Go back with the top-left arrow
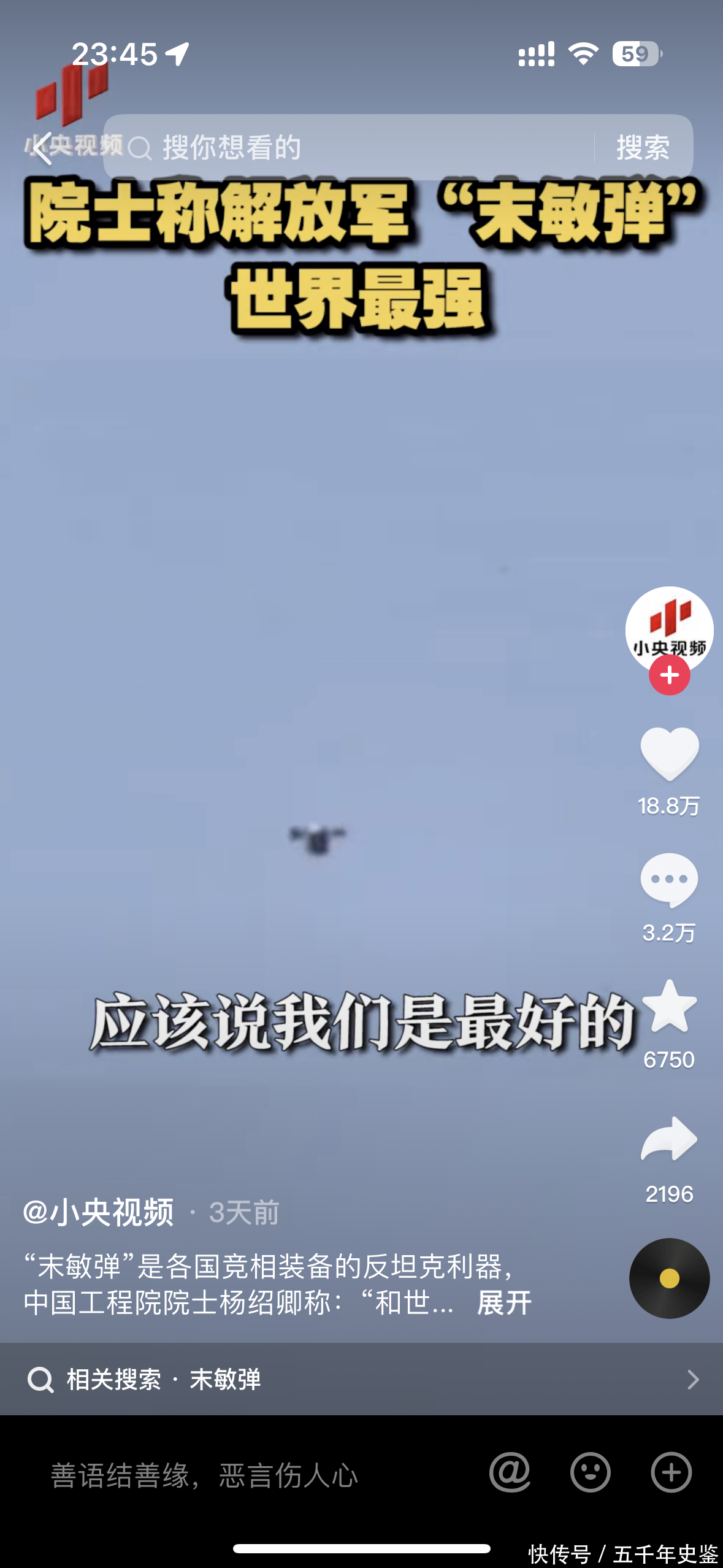Screen dimensions: 723x1568 [43, 148]
